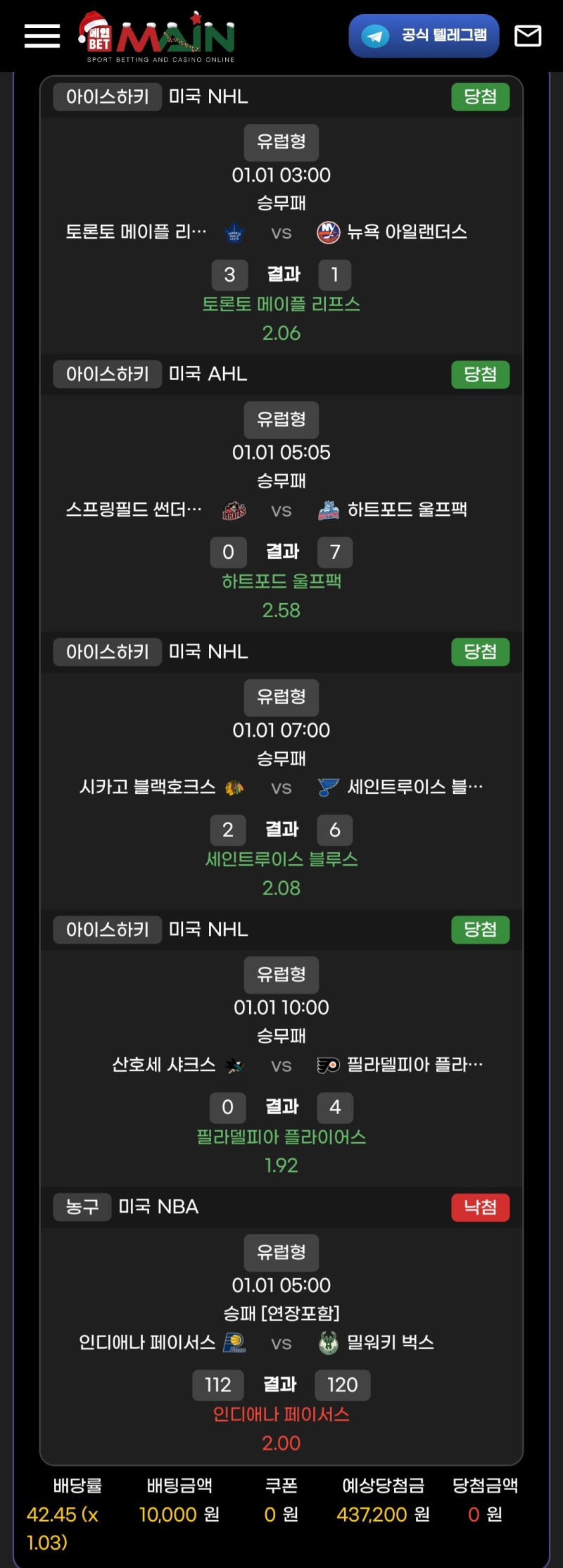Go to the MAIN BET home logo
Screen dimensions: 563x1568
click(158, 37)
